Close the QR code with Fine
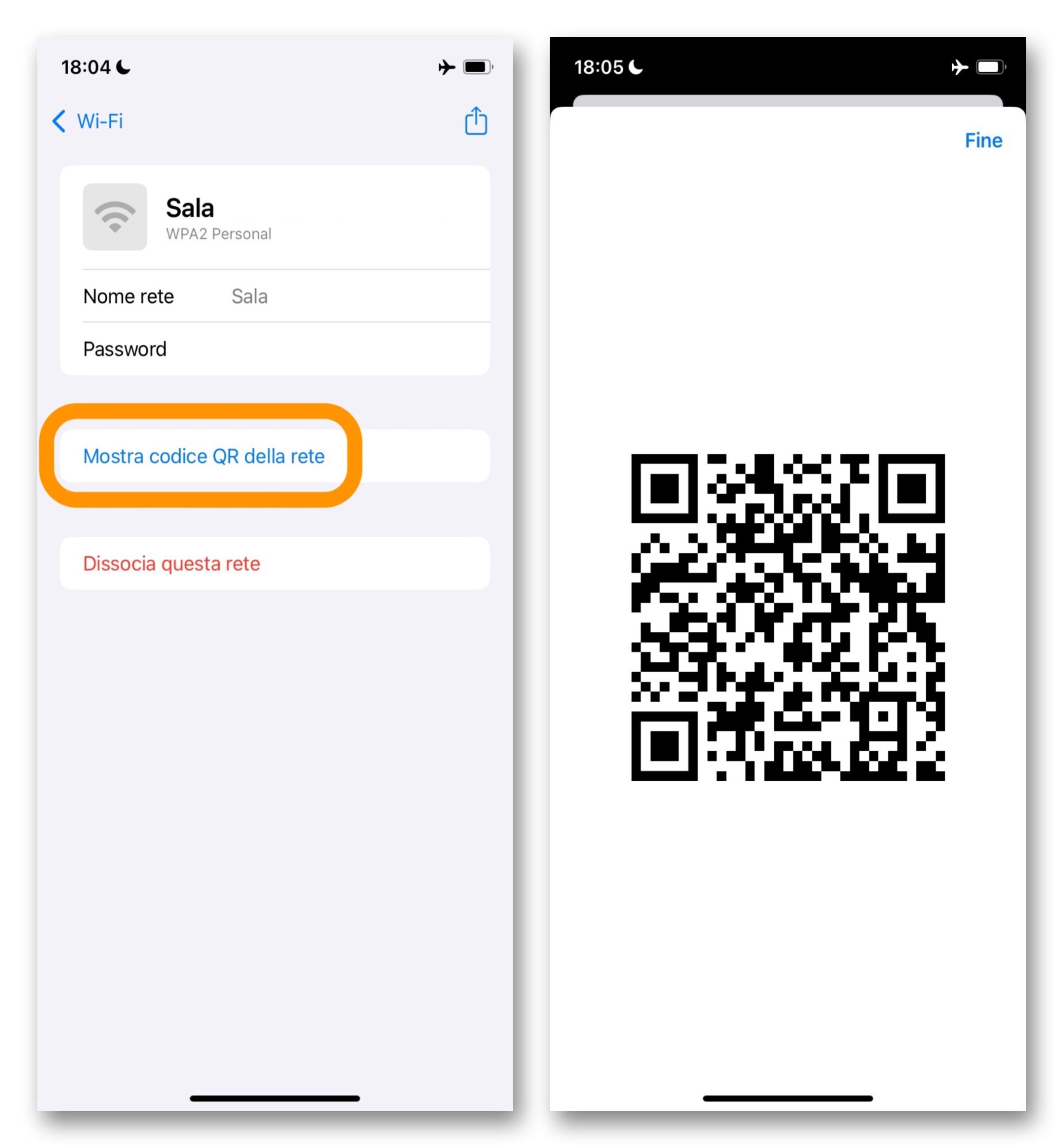 pos(982,140)
